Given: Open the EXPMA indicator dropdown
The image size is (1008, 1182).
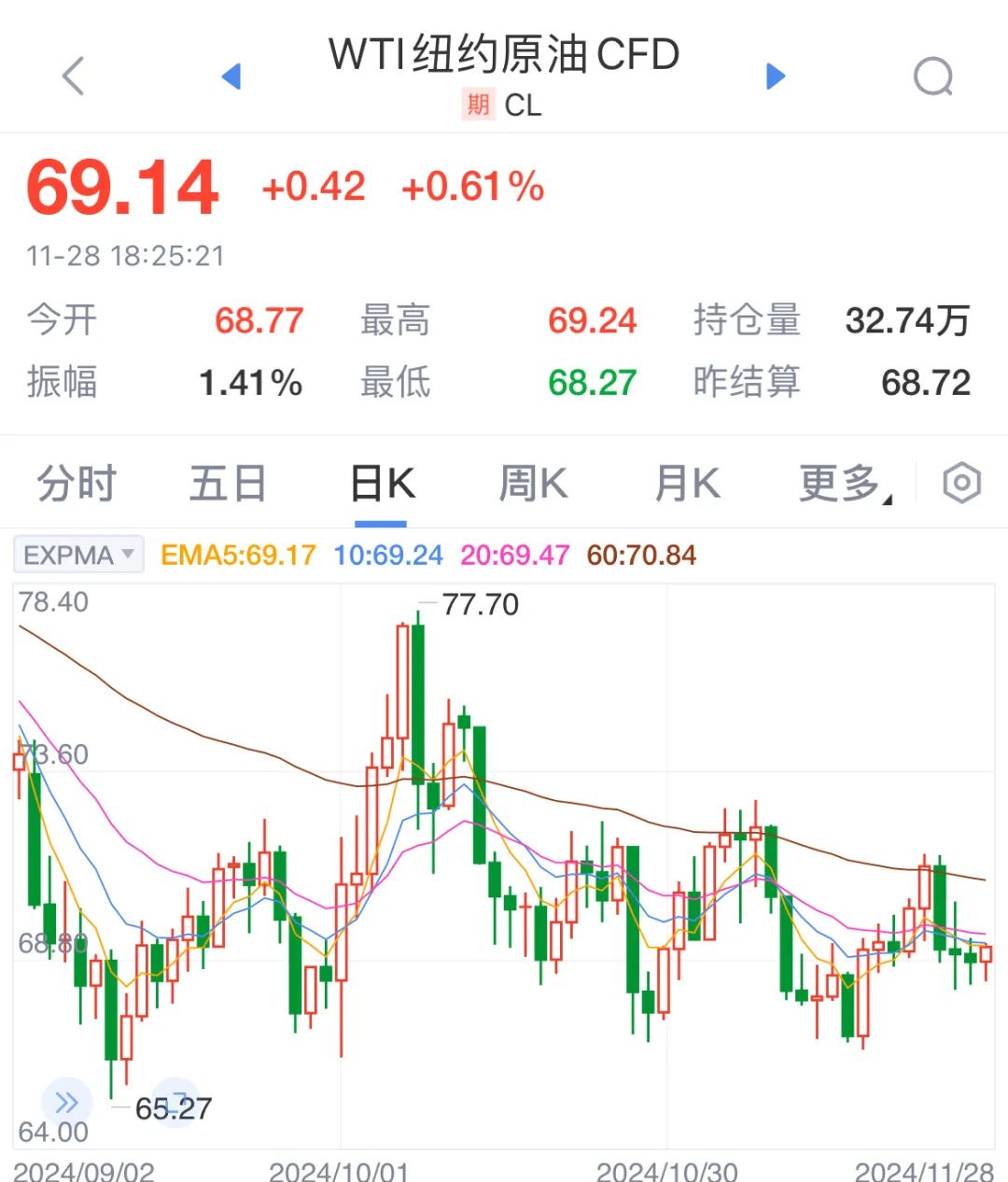Looking at the screenshot, I should [x=78, y=555].
